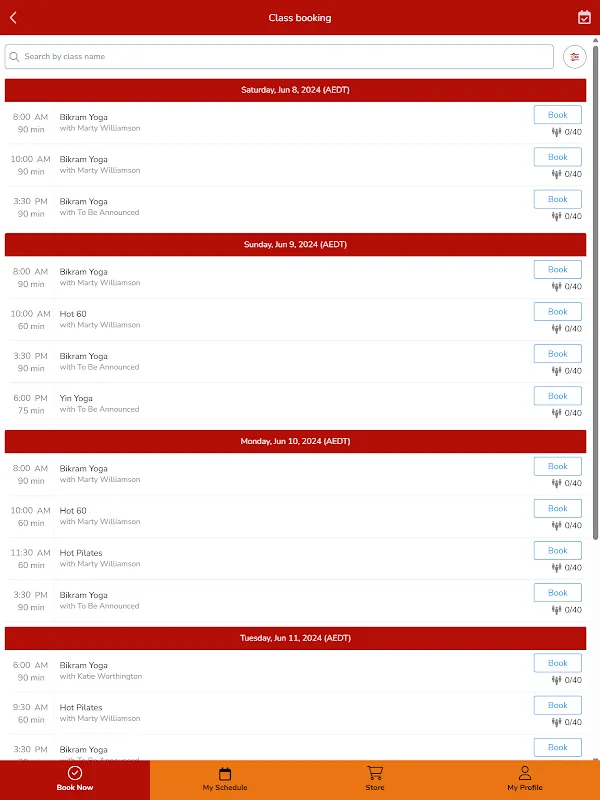Book Saturday 10:00 AM Bikram Yoga
Screen dimensions: 600x800
(557, 157)
